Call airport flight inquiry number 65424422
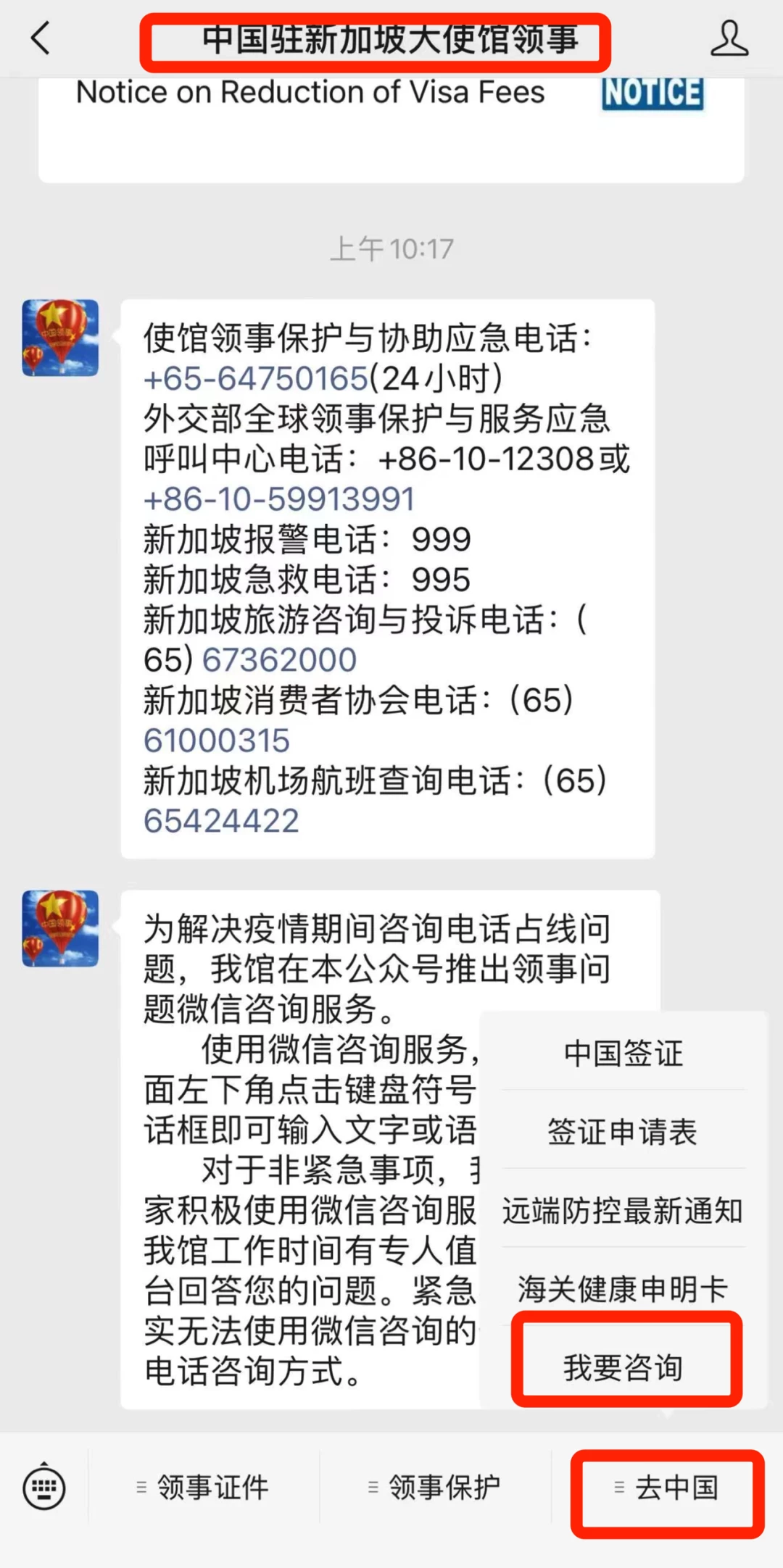 pos(221,821)
